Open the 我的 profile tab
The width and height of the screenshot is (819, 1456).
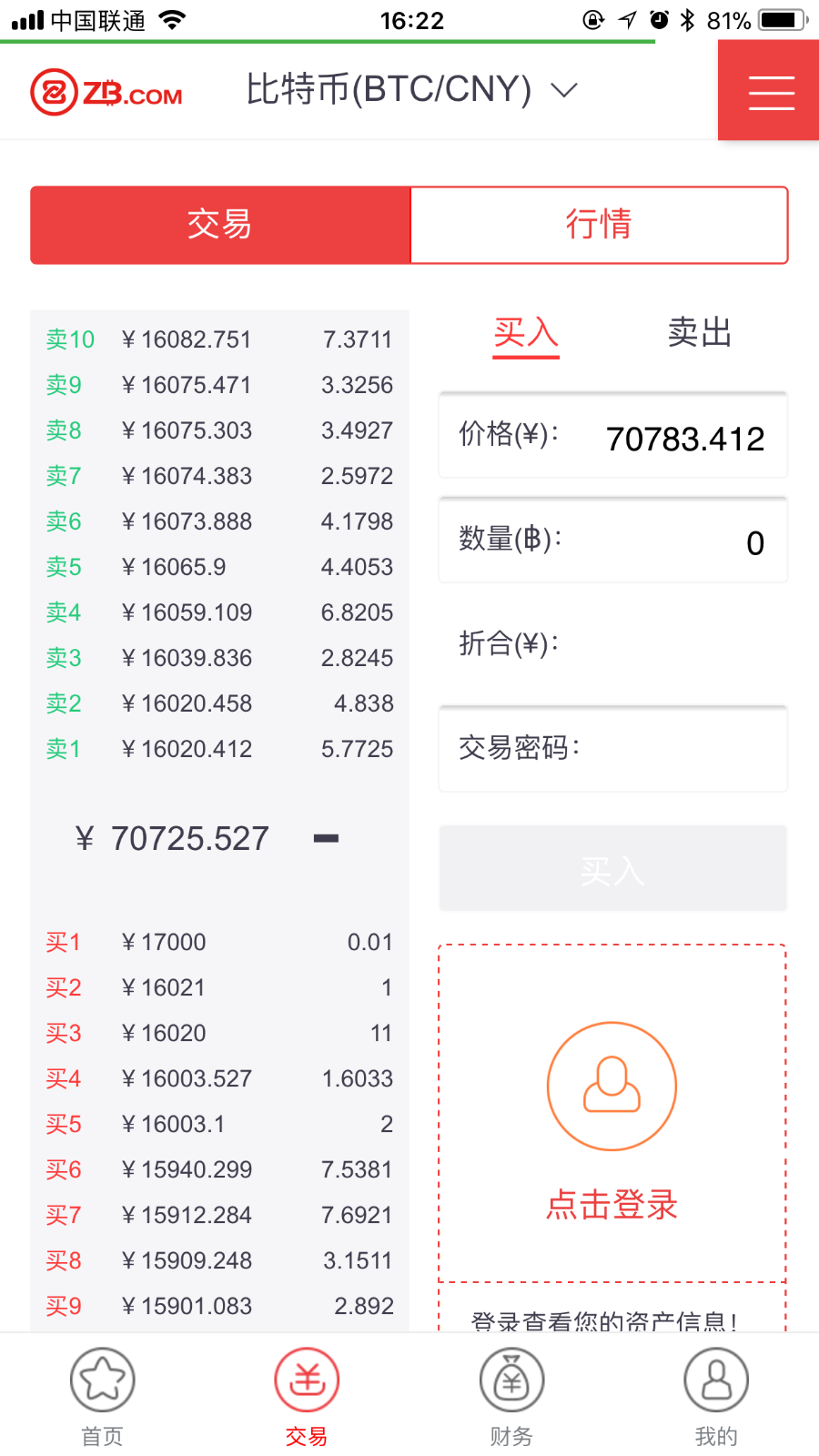(716, 1397)
